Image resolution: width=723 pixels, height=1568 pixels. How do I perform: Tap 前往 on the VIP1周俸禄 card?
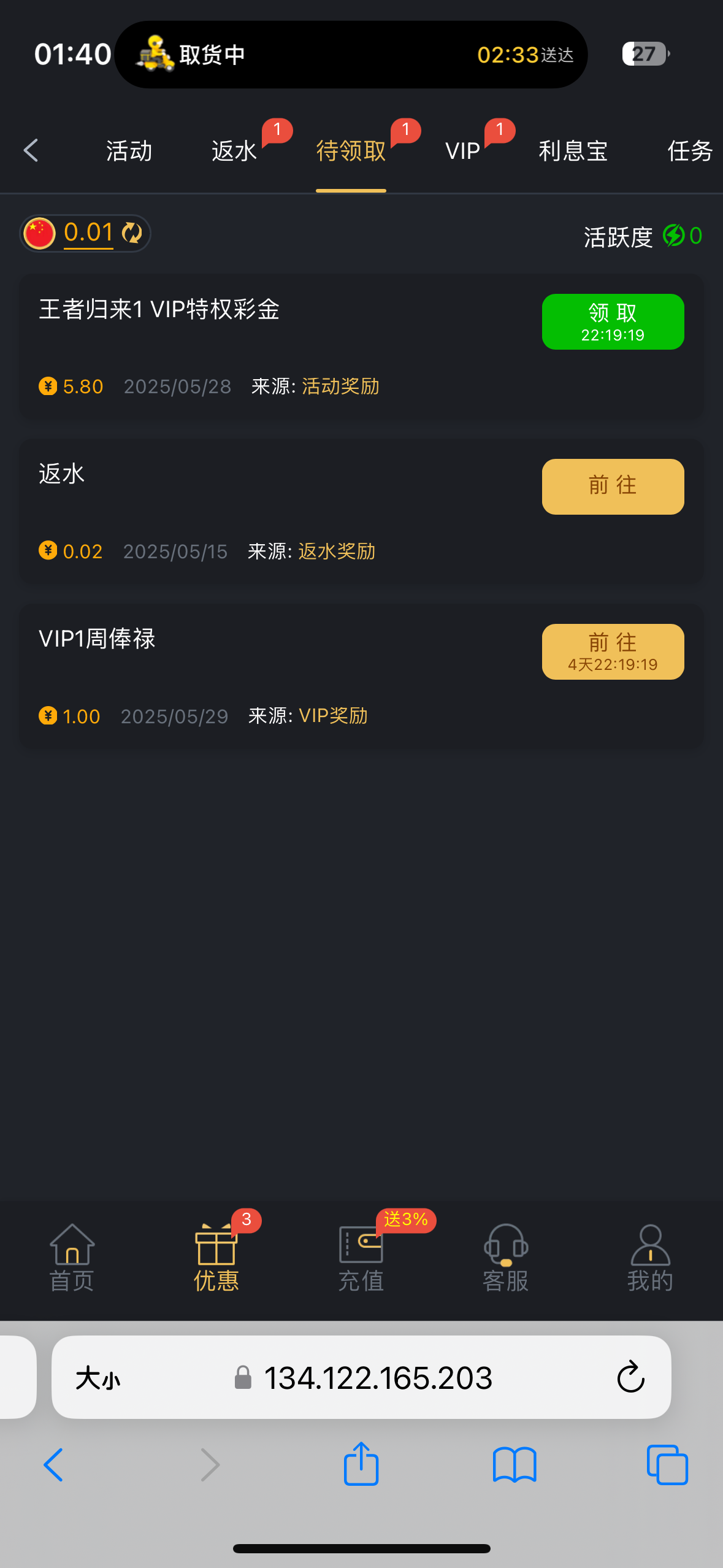coord(613,651)
